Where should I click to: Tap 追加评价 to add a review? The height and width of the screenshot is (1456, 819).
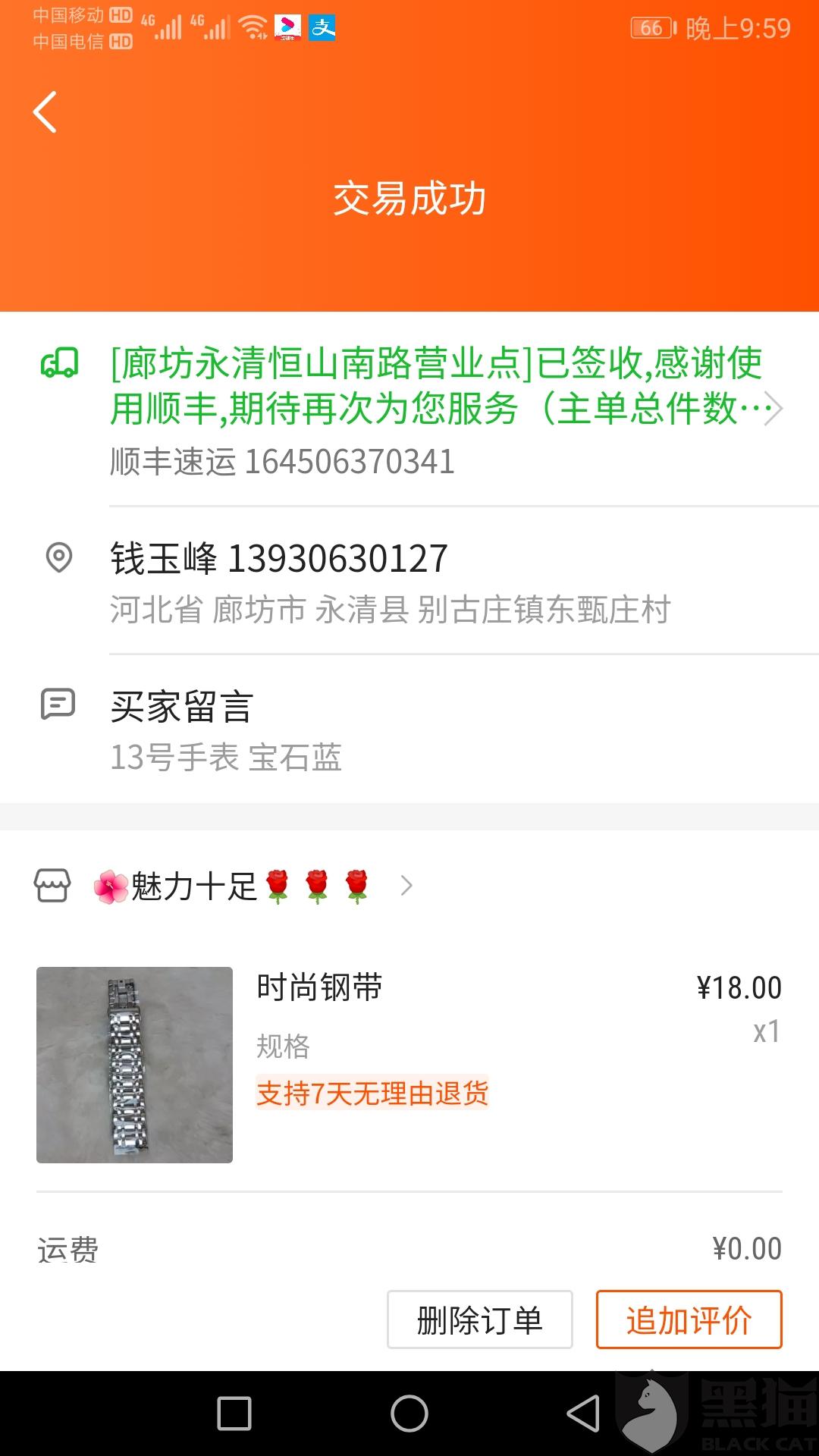pos(689,1319)
